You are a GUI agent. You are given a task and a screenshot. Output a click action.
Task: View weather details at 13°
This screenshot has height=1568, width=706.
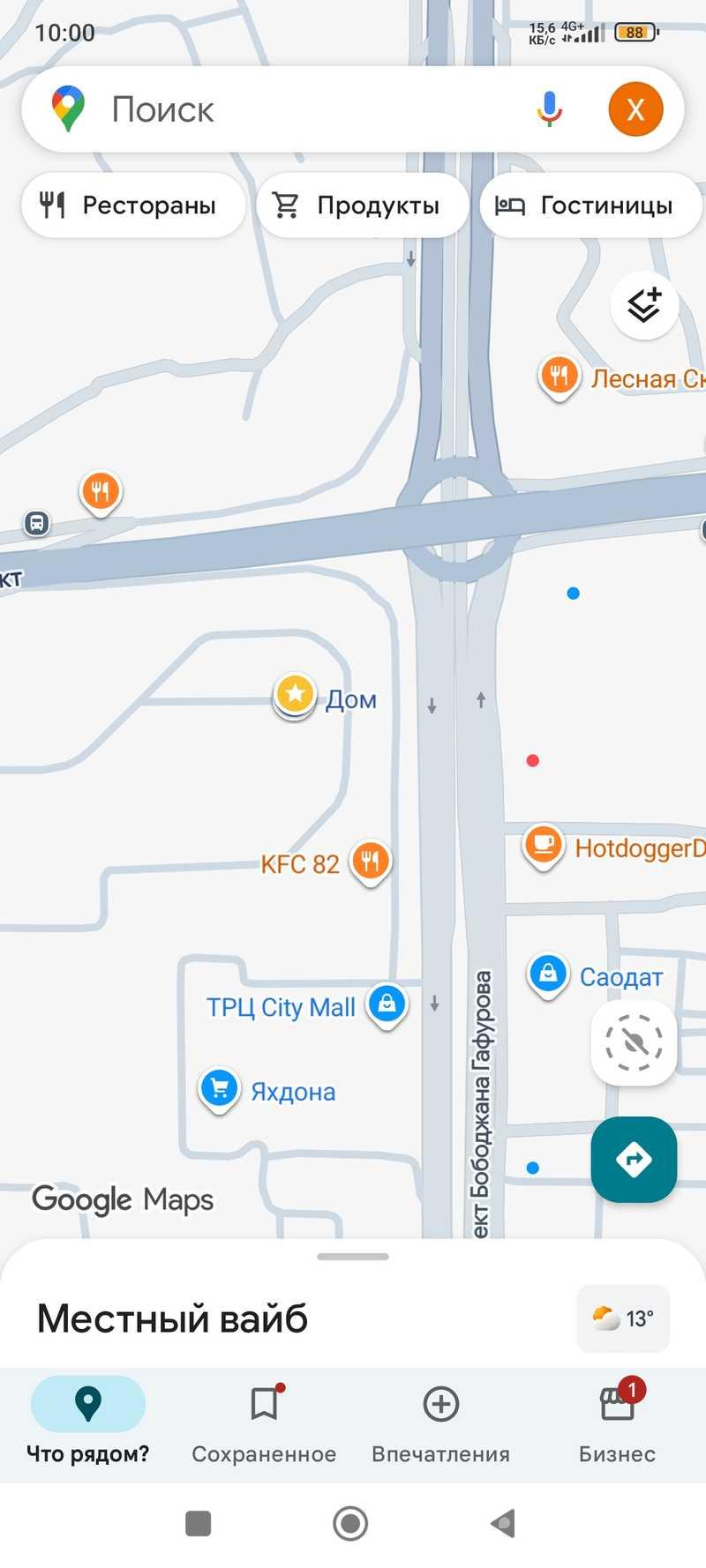coord(623,1318)
